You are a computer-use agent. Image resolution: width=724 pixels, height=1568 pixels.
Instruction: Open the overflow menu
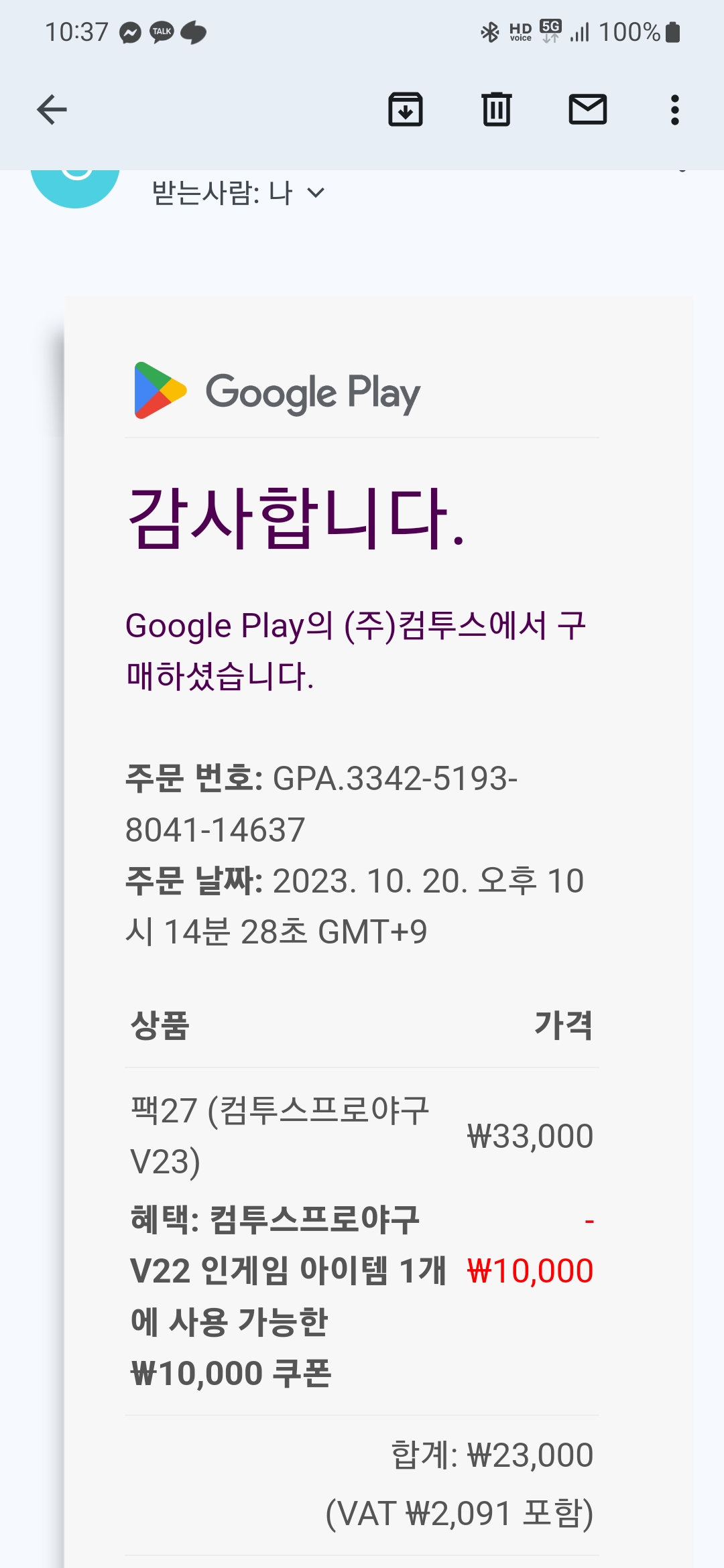click(x=675, y=110)
